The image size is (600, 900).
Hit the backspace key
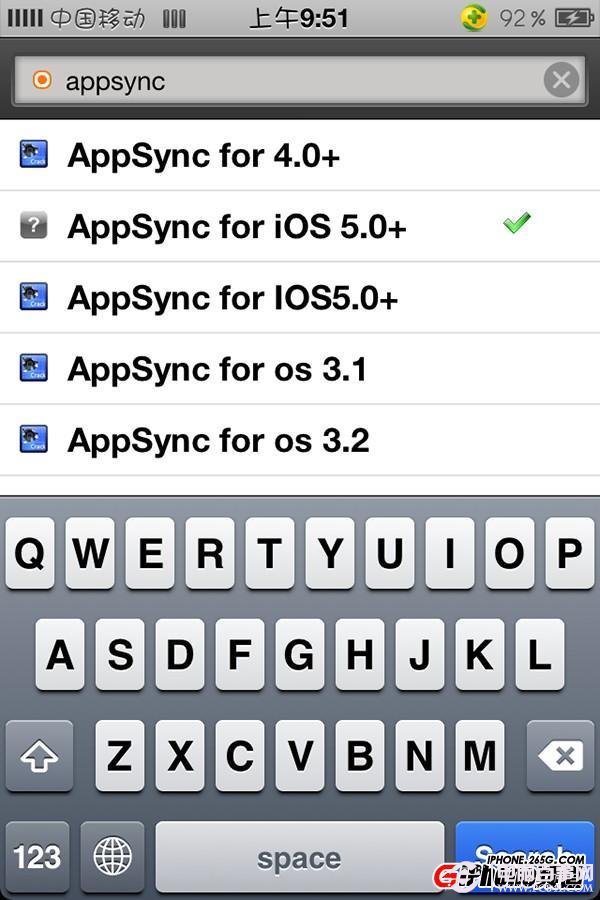pyautogui.click(x=559, y=756)
